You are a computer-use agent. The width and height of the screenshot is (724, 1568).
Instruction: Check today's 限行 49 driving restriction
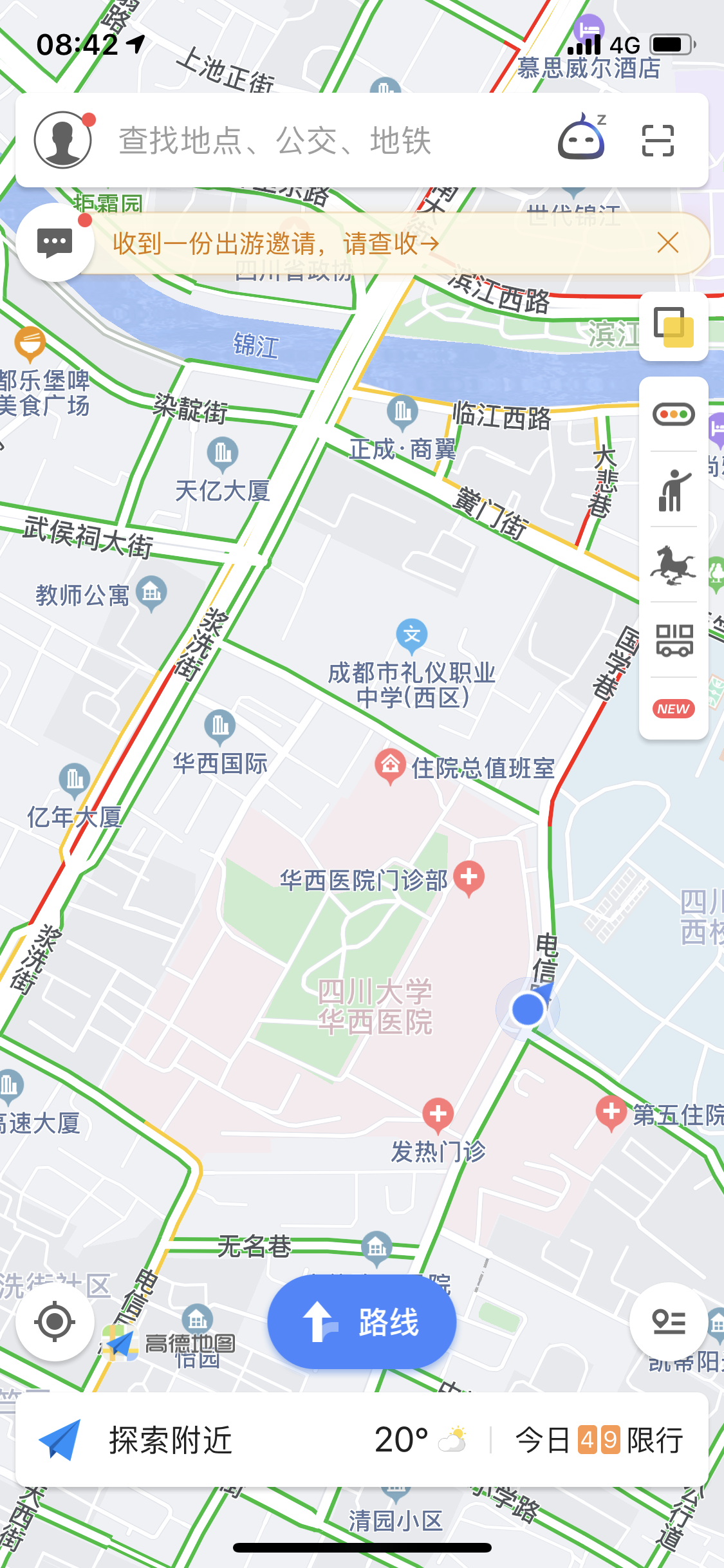click(599, 1442)
